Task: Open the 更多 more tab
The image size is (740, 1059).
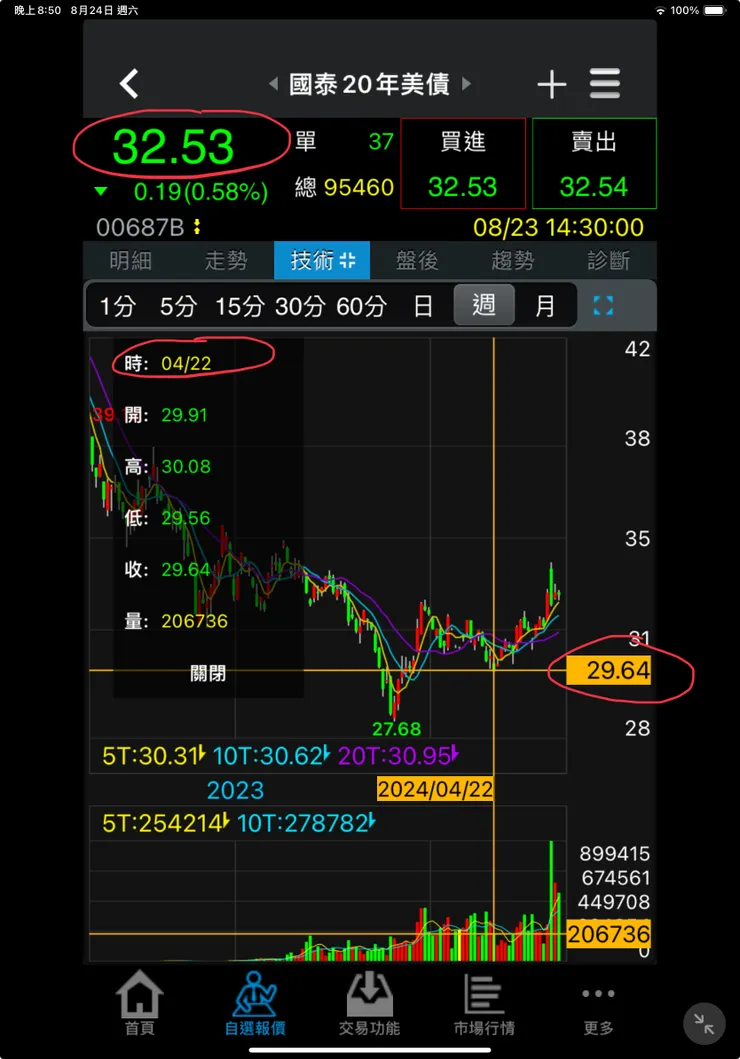Action: tap(598, 1004)
